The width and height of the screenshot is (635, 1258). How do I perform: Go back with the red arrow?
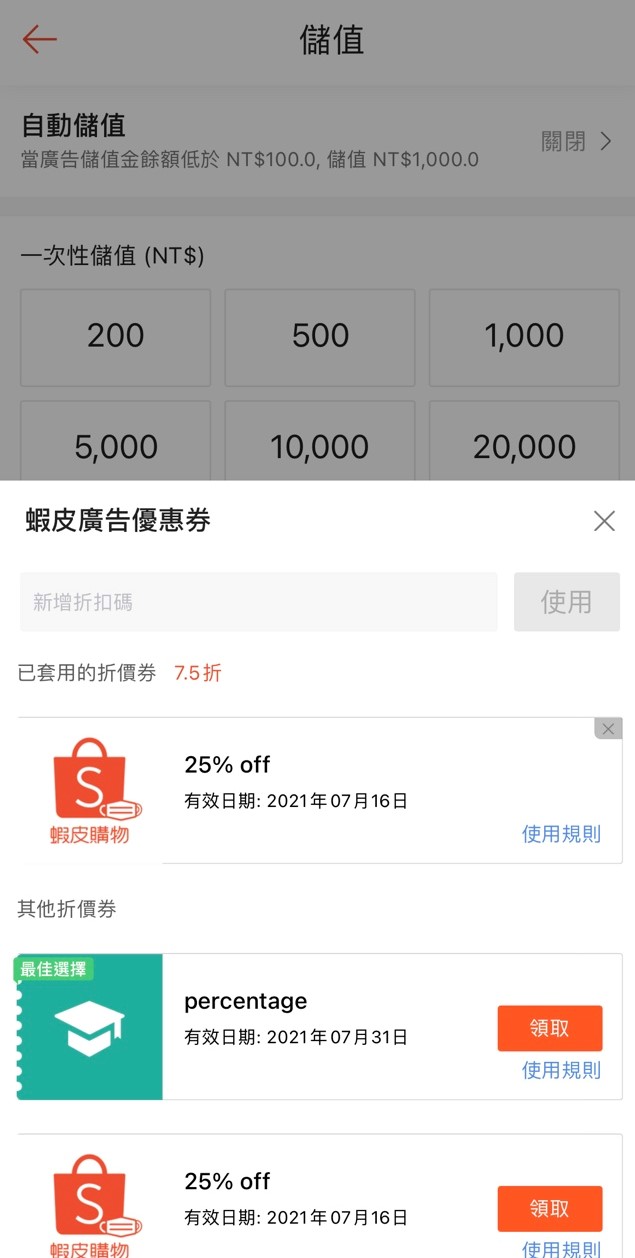[x=40, y=40]
